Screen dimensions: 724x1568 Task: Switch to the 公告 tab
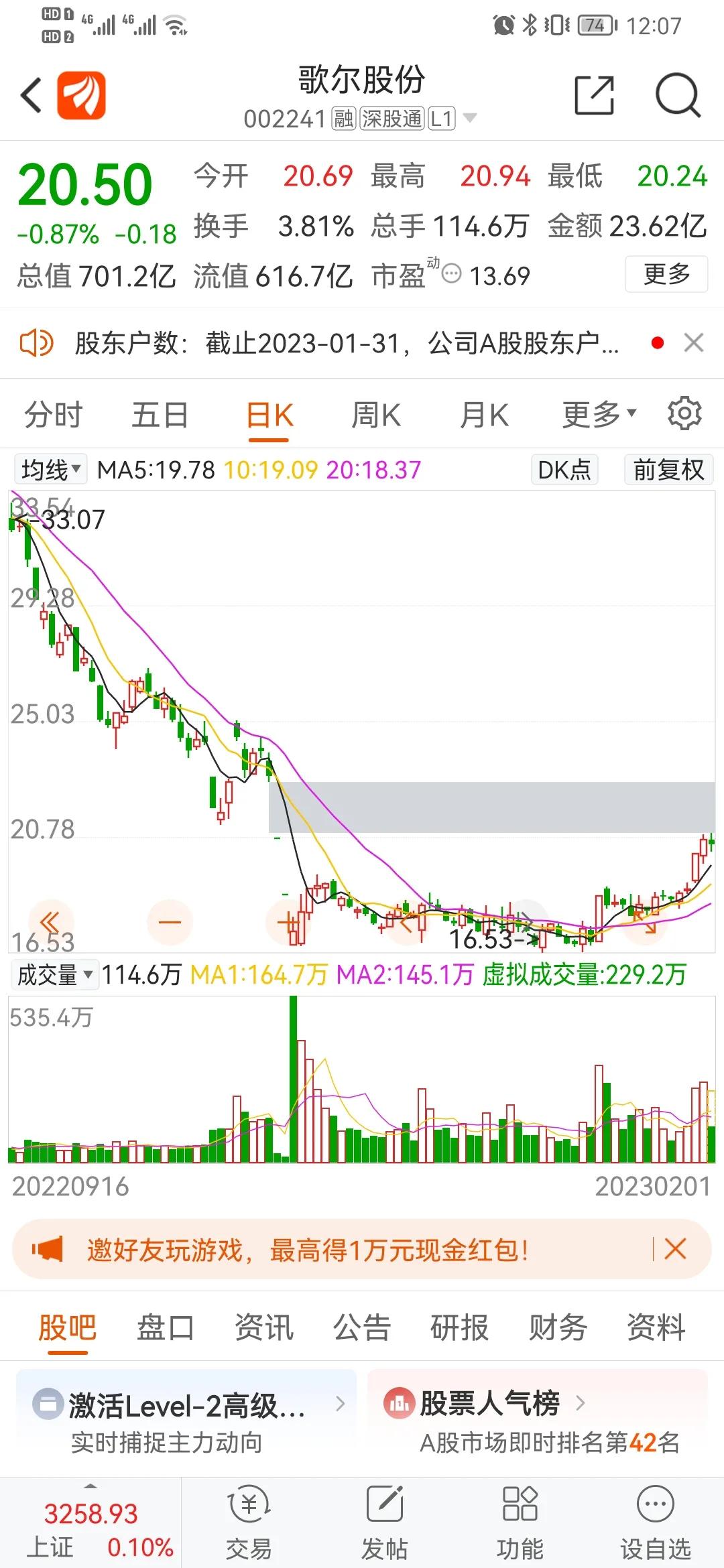[x=362, y=1327]
